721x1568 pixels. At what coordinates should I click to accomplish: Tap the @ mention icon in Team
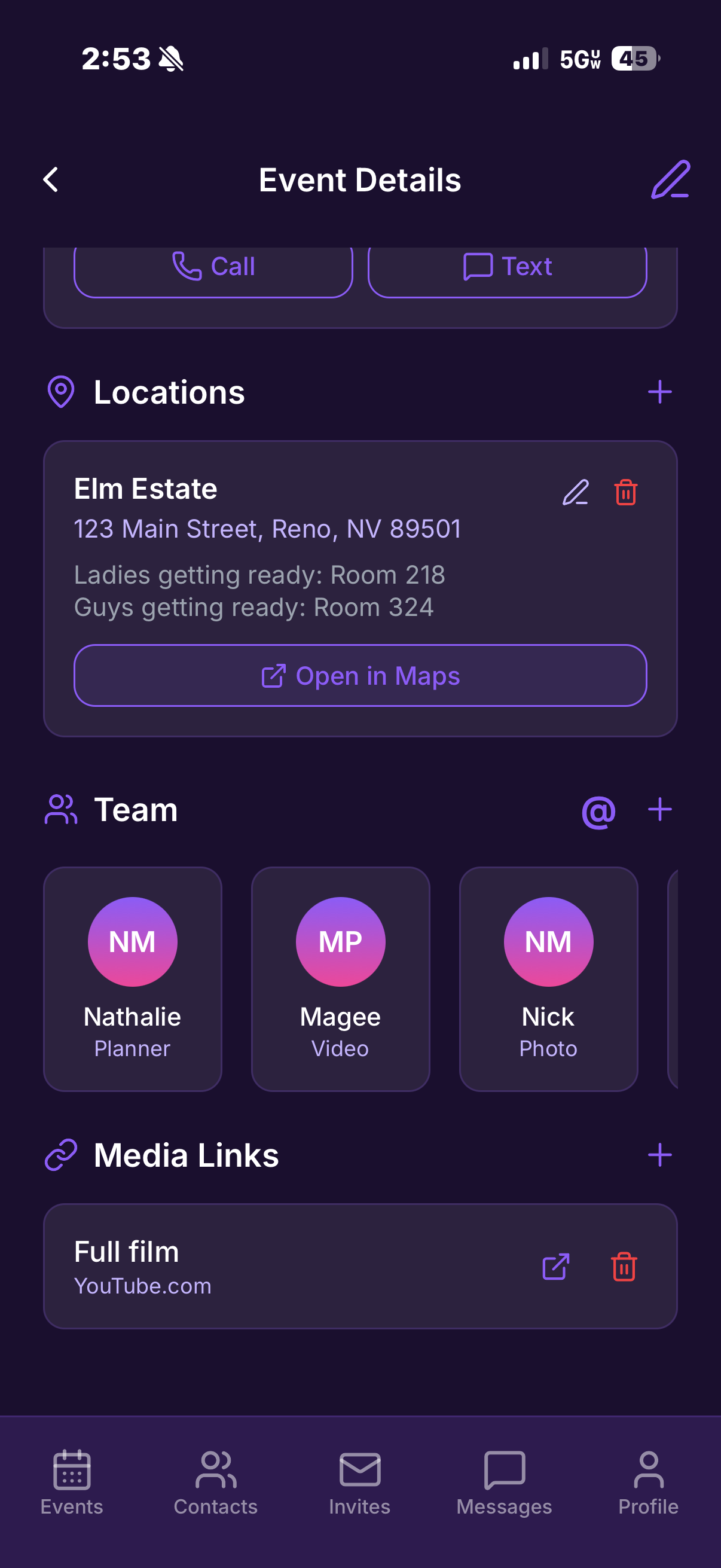coord(598,811)
